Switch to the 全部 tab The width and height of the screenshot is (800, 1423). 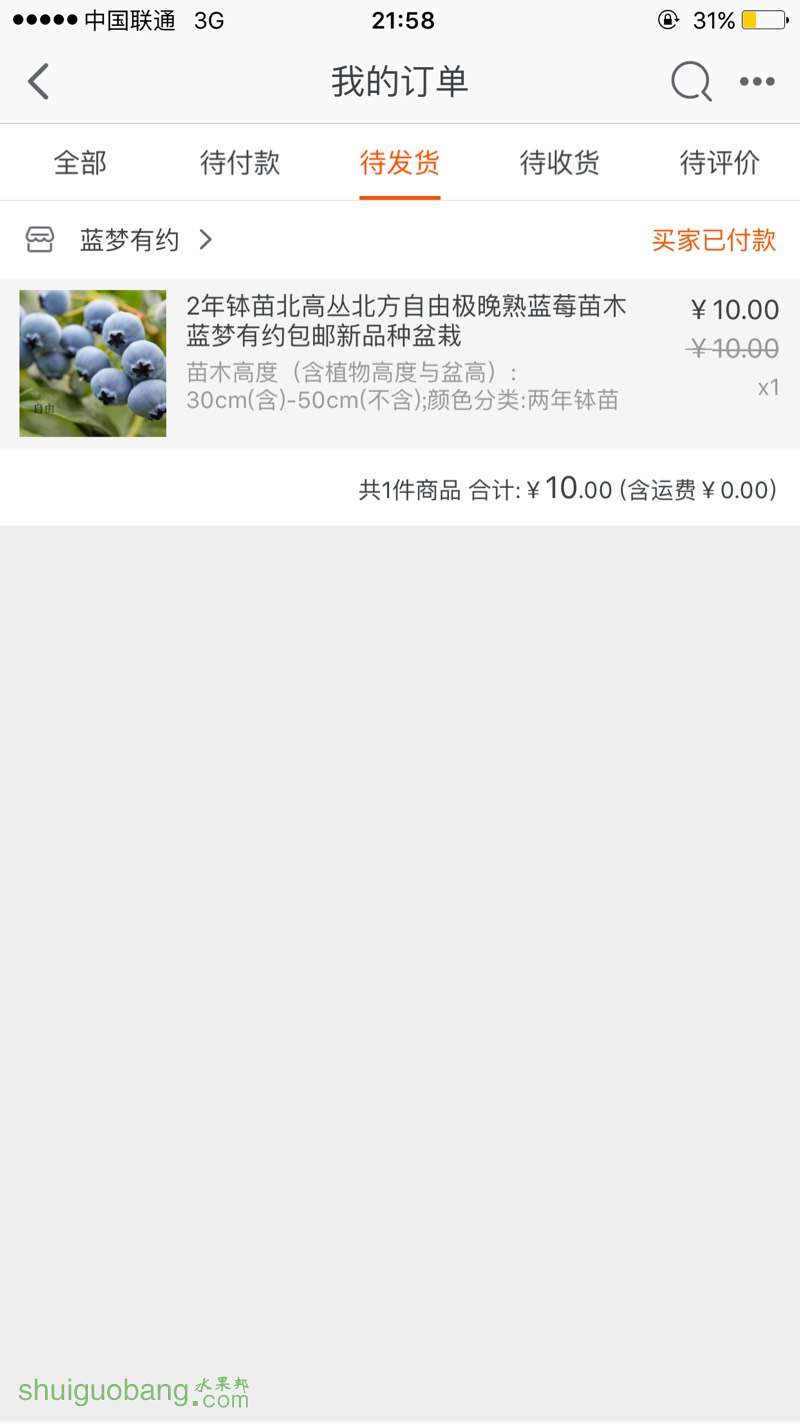(x=80, y=163)
